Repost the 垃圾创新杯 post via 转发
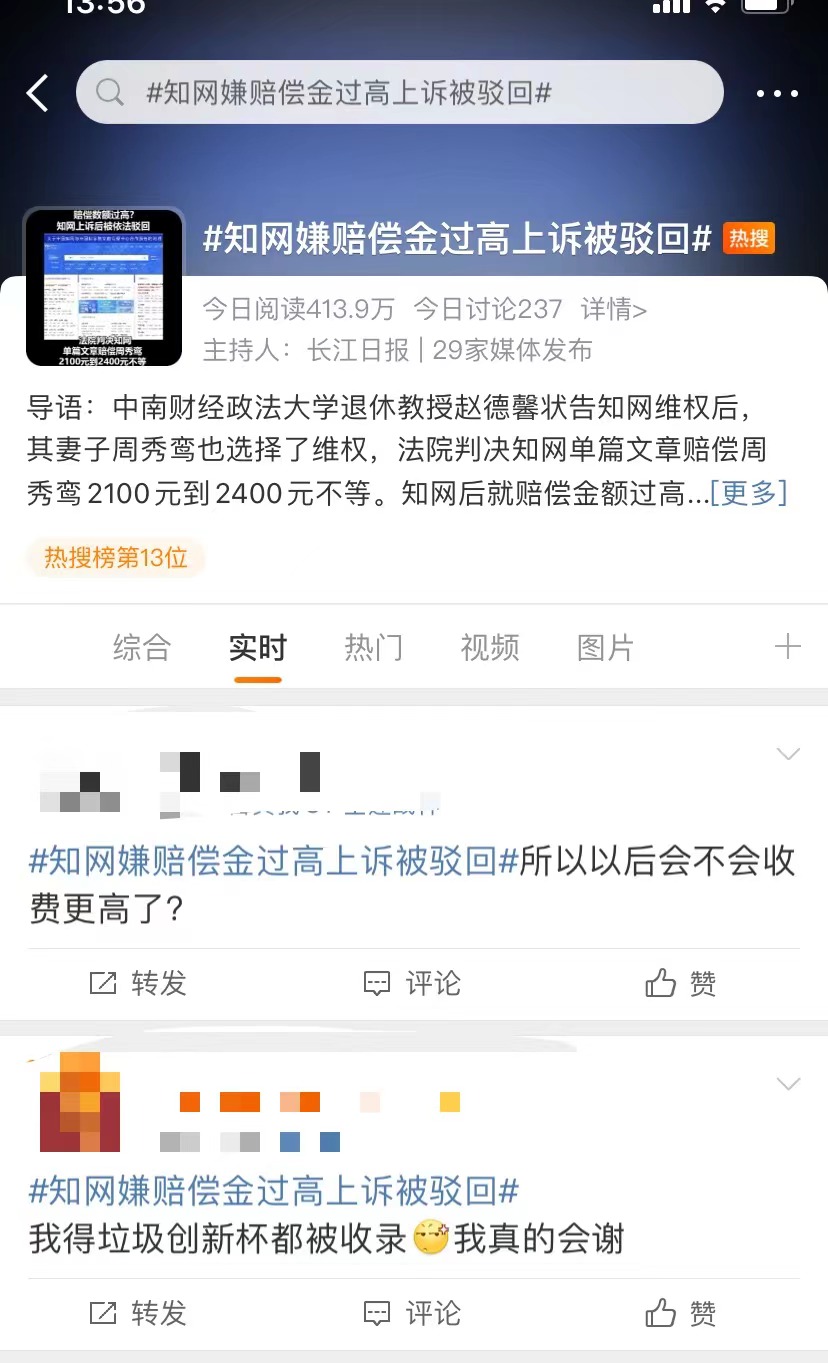Viewport: 828px width, 1363px height. [138, 1312]
